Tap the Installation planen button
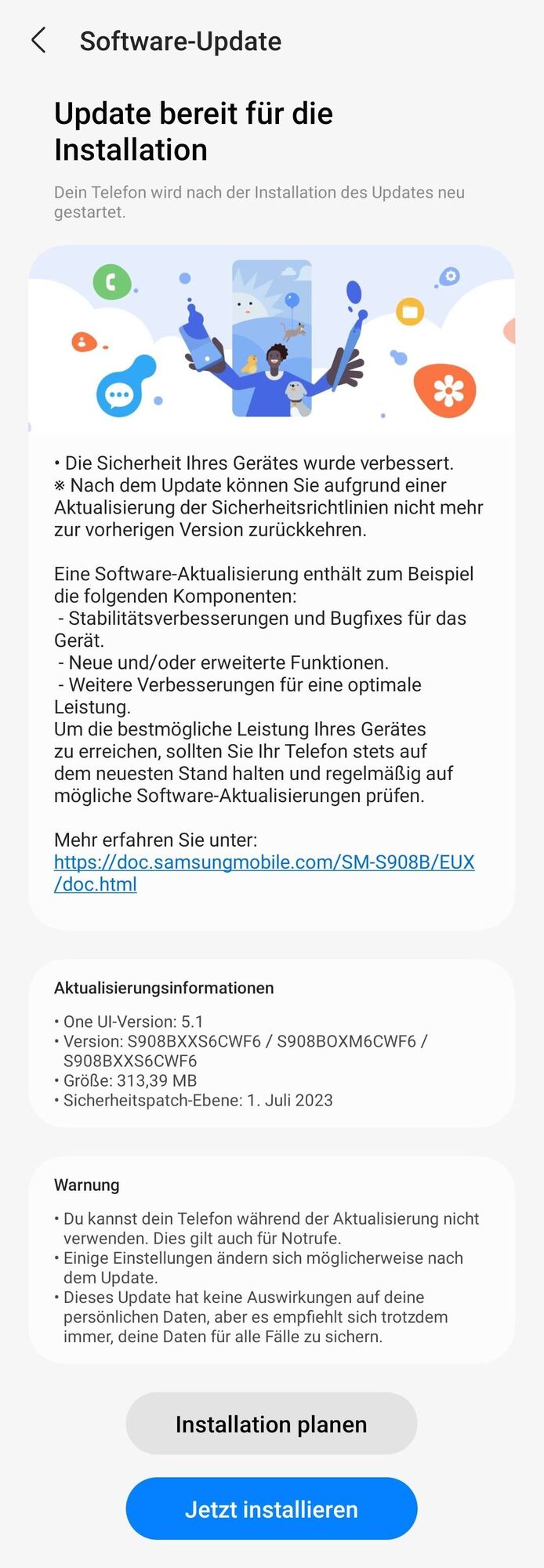This screenshot has height=1568, width=544. coord(271,1424)
